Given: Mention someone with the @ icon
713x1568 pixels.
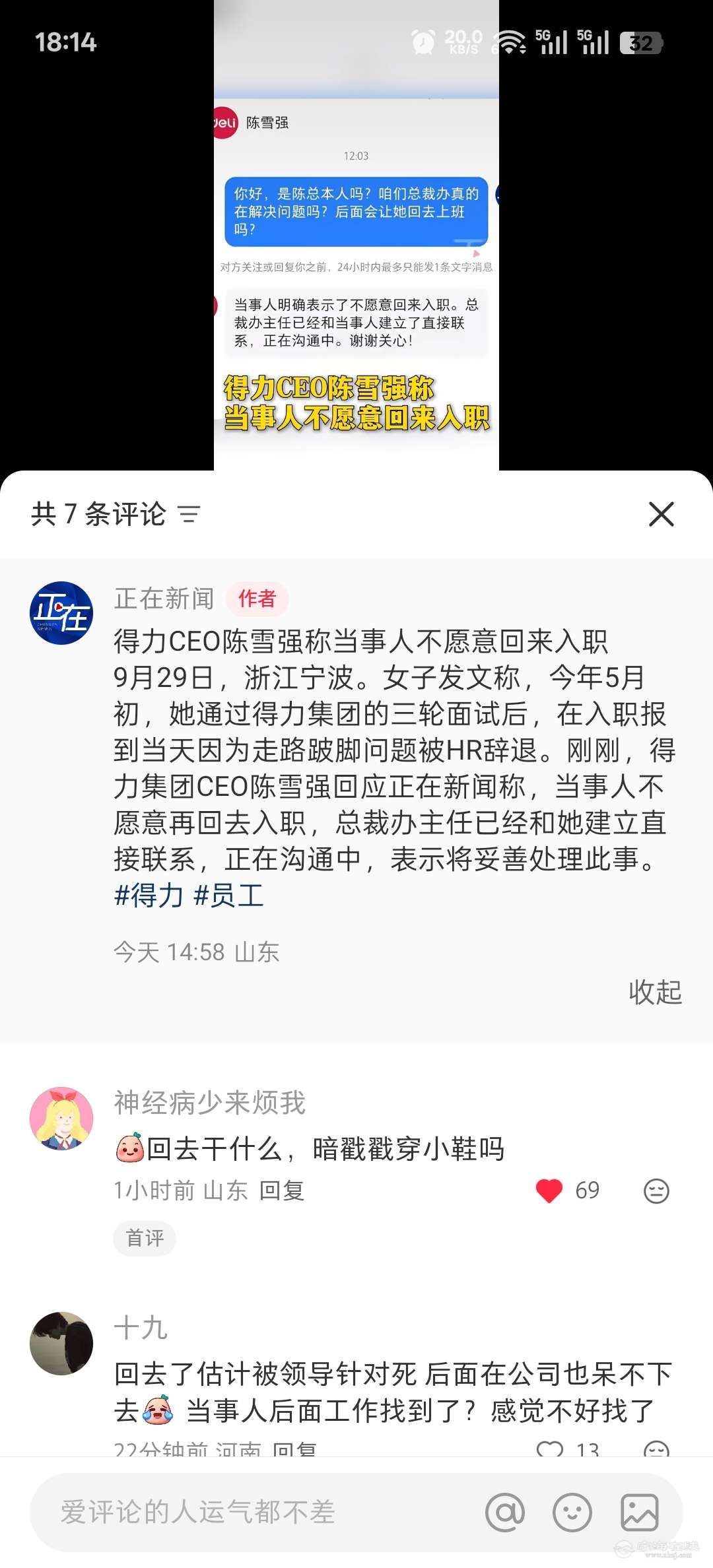Looking at the screenshot, I should coord(505,1513).
